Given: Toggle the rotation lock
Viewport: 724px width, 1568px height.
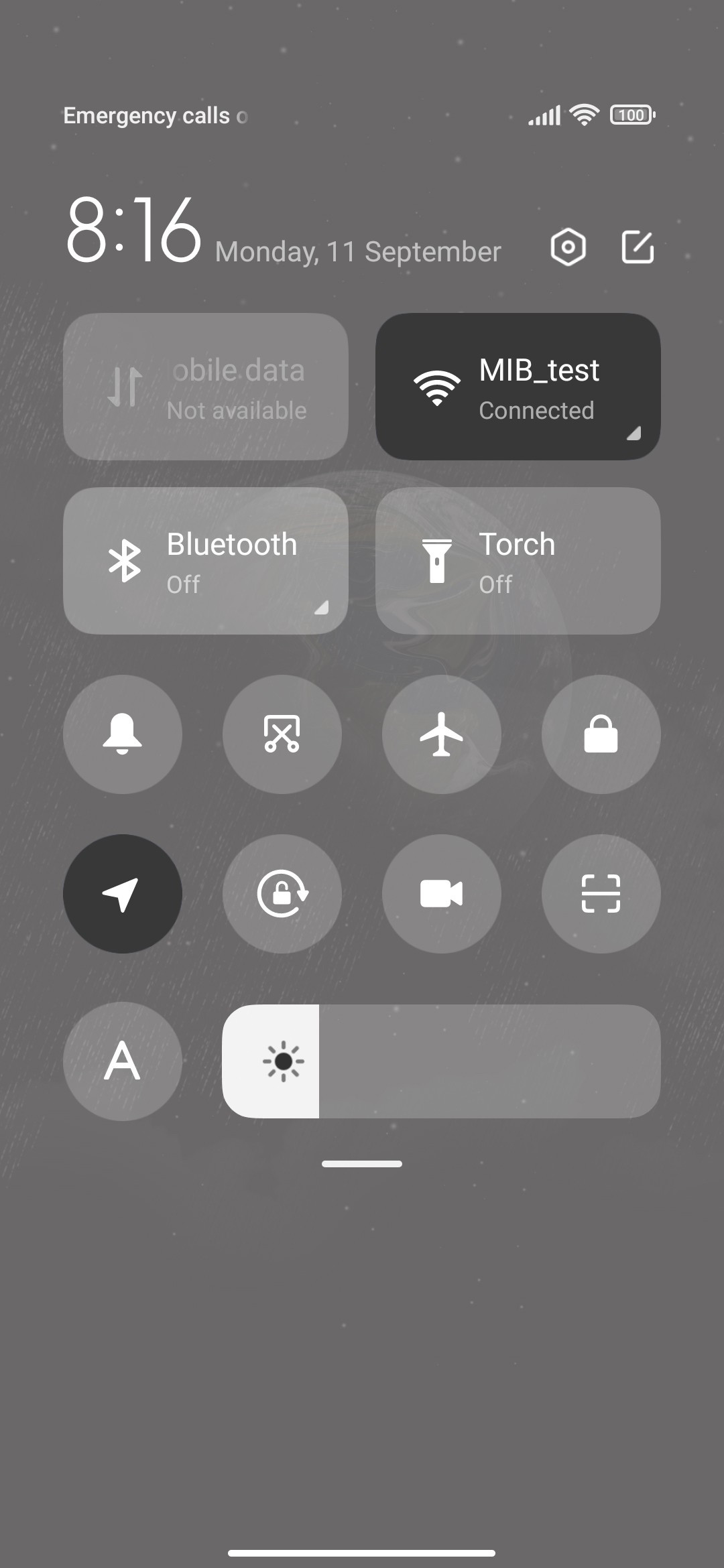Looking at the screenshot, I should pyautogui.click(x=282, y=894).
